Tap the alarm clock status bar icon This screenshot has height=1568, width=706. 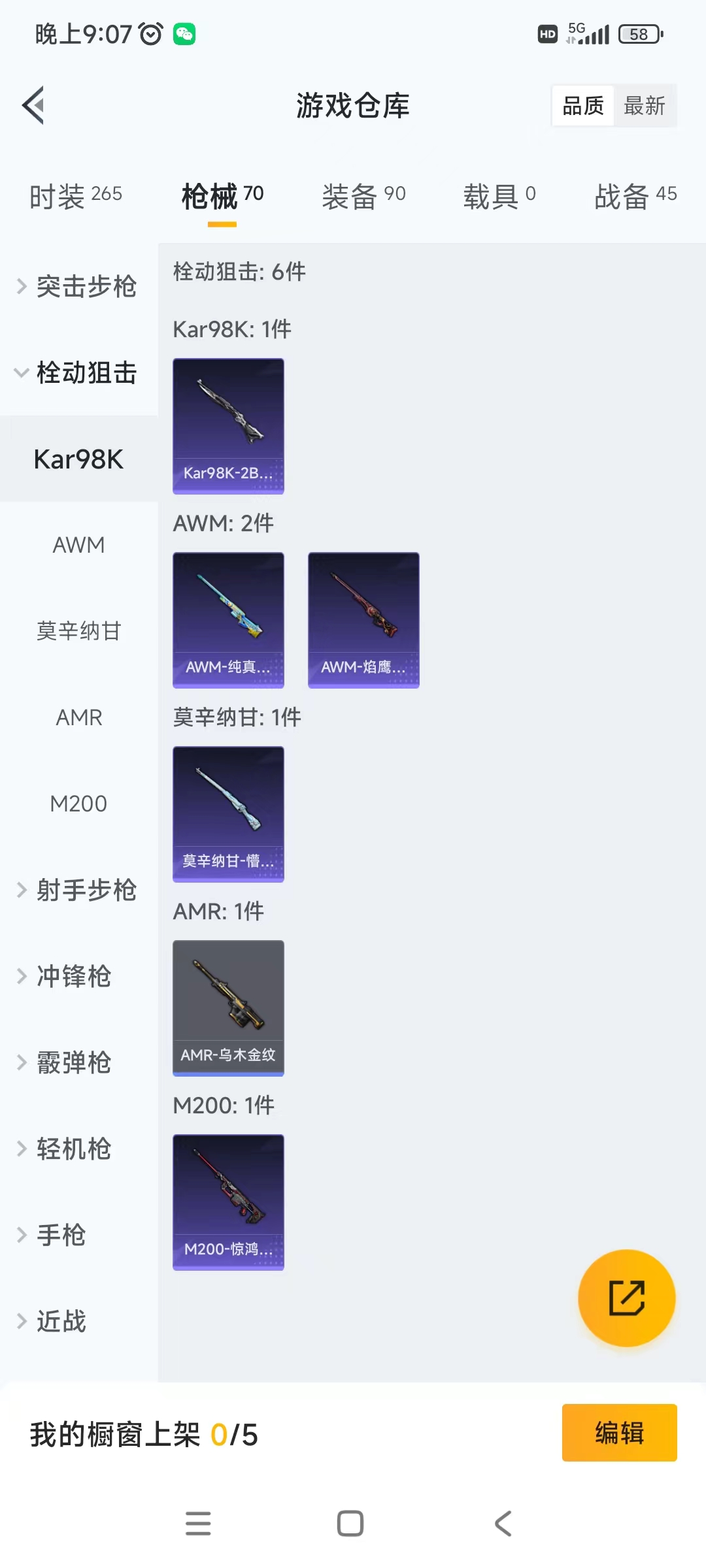point(149,33)
